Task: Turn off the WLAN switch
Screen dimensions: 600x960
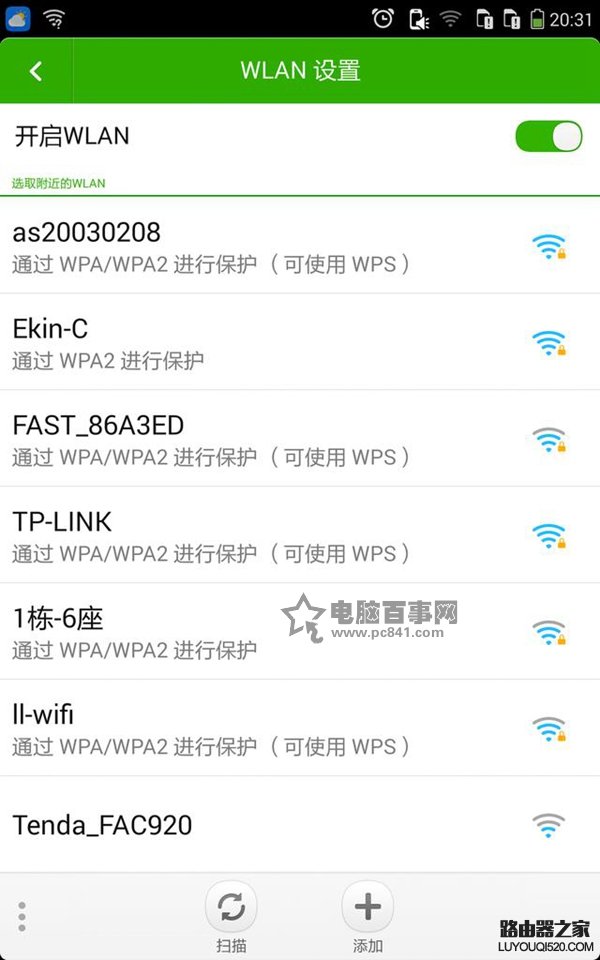Action: coord(548,137)
